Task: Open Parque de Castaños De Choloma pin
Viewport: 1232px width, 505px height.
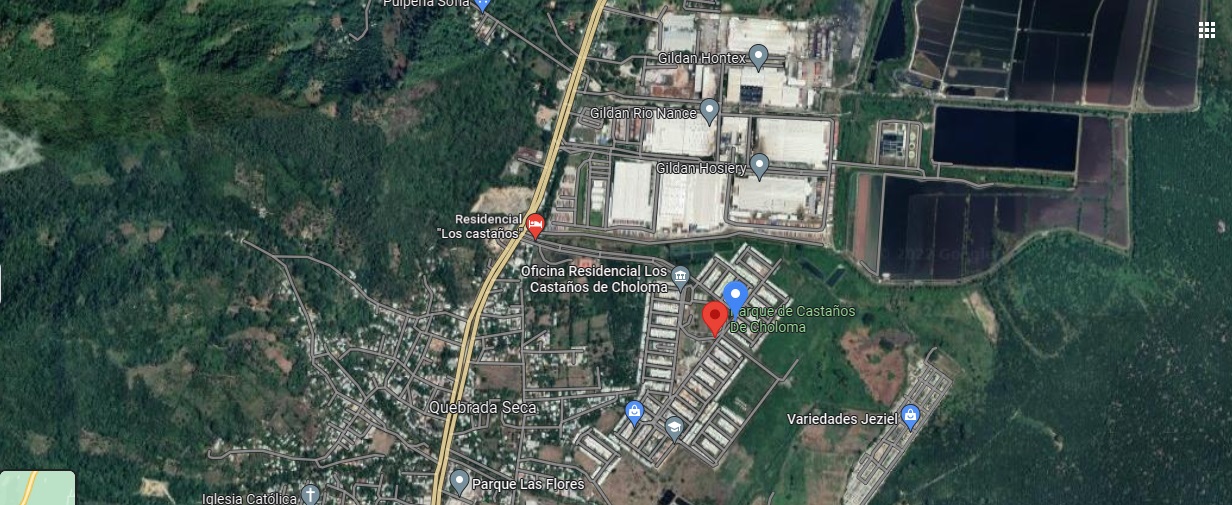Action: [736, 296]
